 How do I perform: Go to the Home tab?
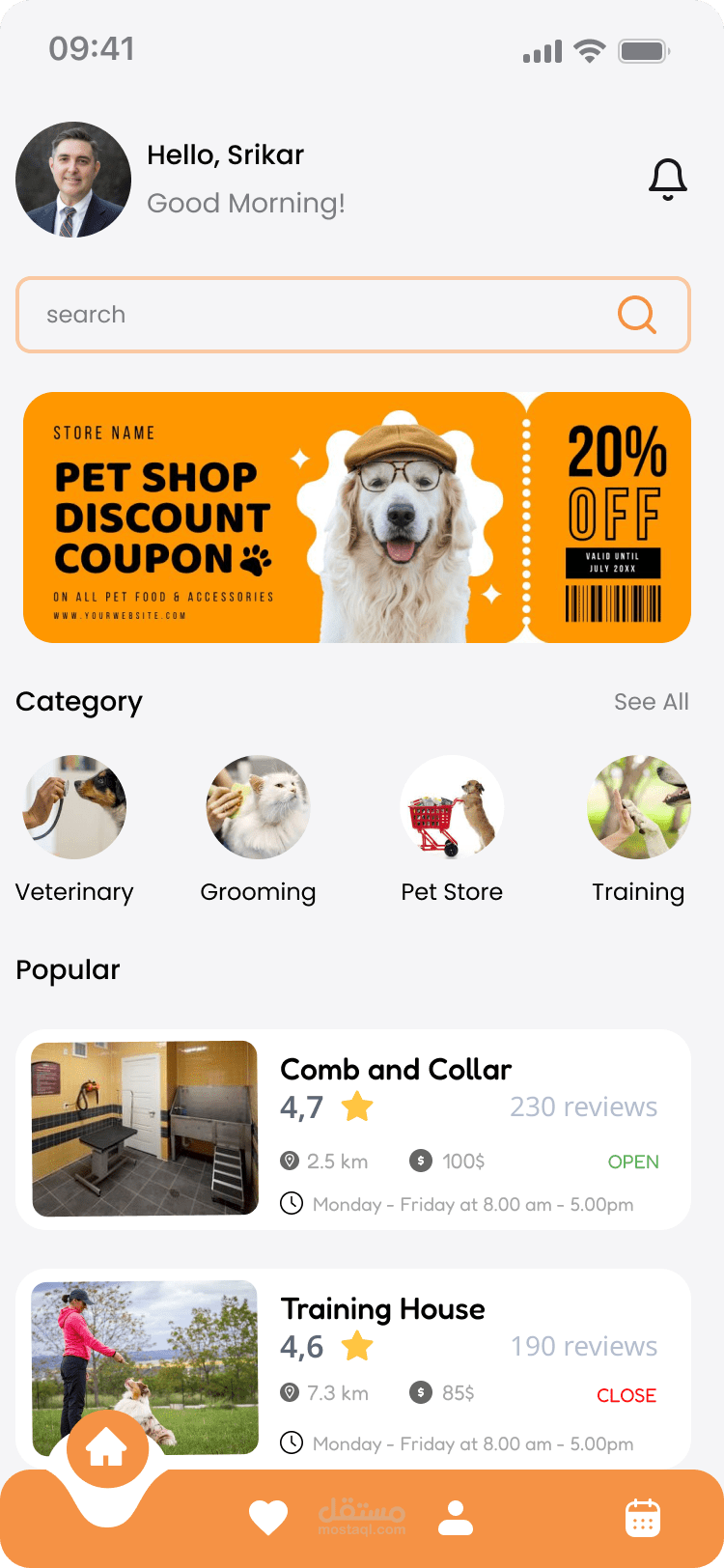pos(107,1448)
